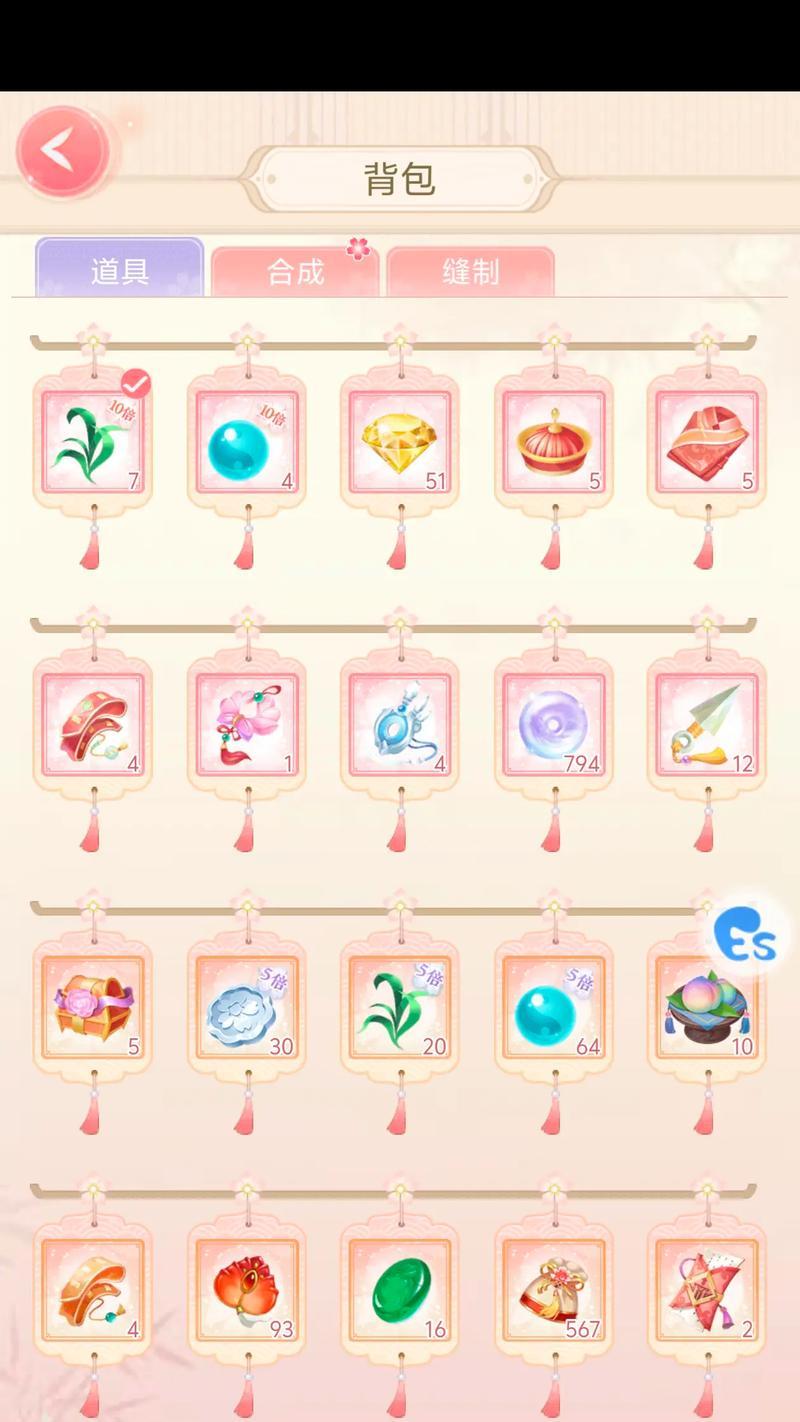Screen dimensions: 800x1422
Task: Open the blue floating ES button
Action: (746, 939)
